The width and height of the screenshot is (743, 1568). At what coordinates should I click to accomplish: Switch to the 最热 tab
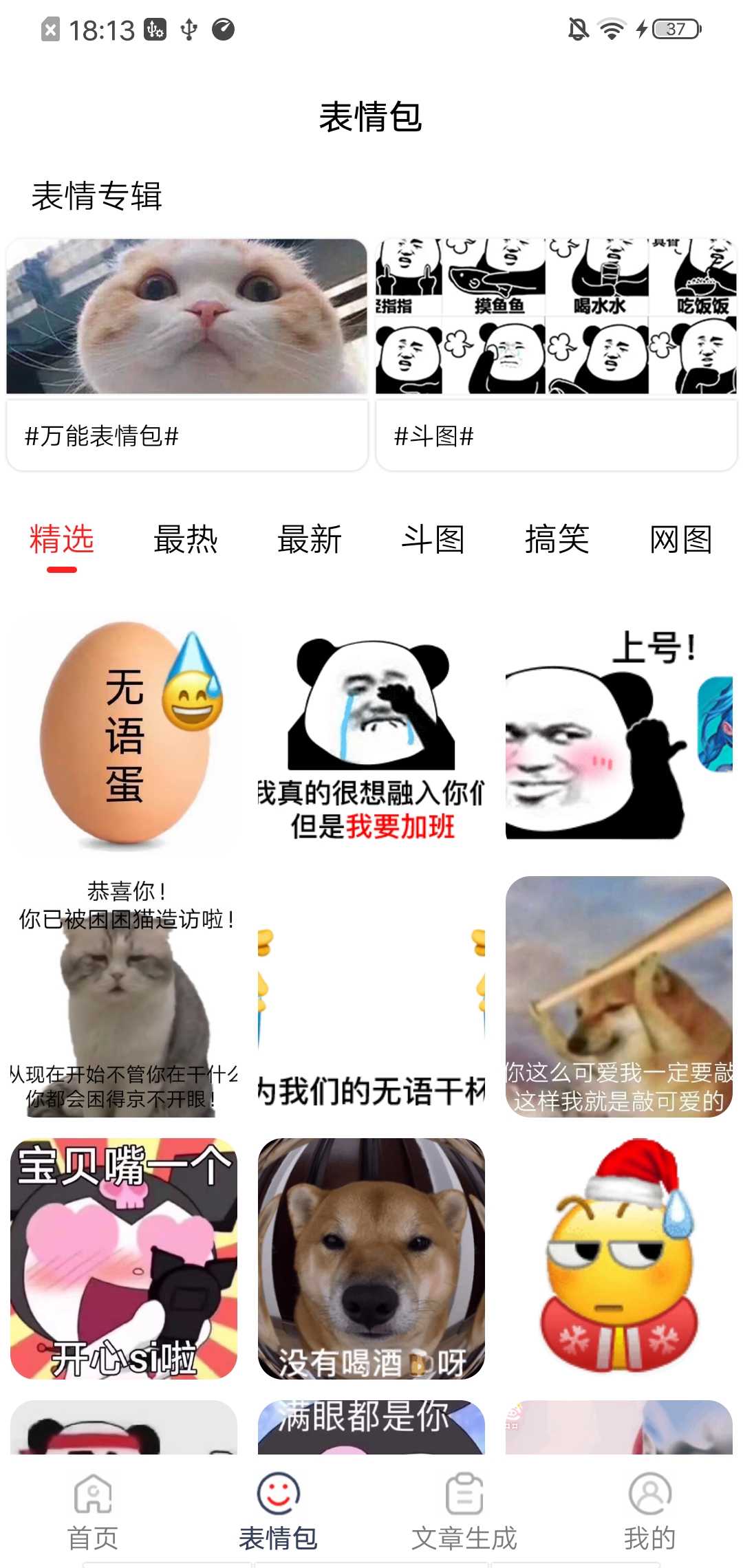tap(186, 541)
